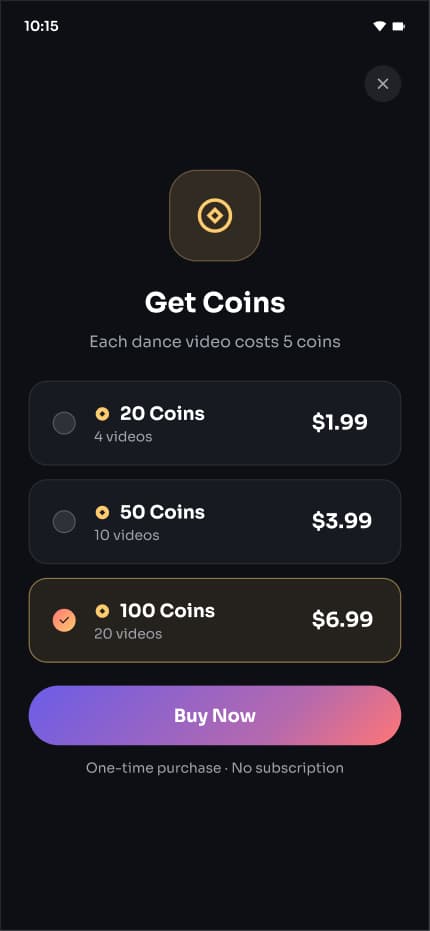Select the 20 Coins package
The width and height of the screenshot is (430, 931).
(215, 423)
